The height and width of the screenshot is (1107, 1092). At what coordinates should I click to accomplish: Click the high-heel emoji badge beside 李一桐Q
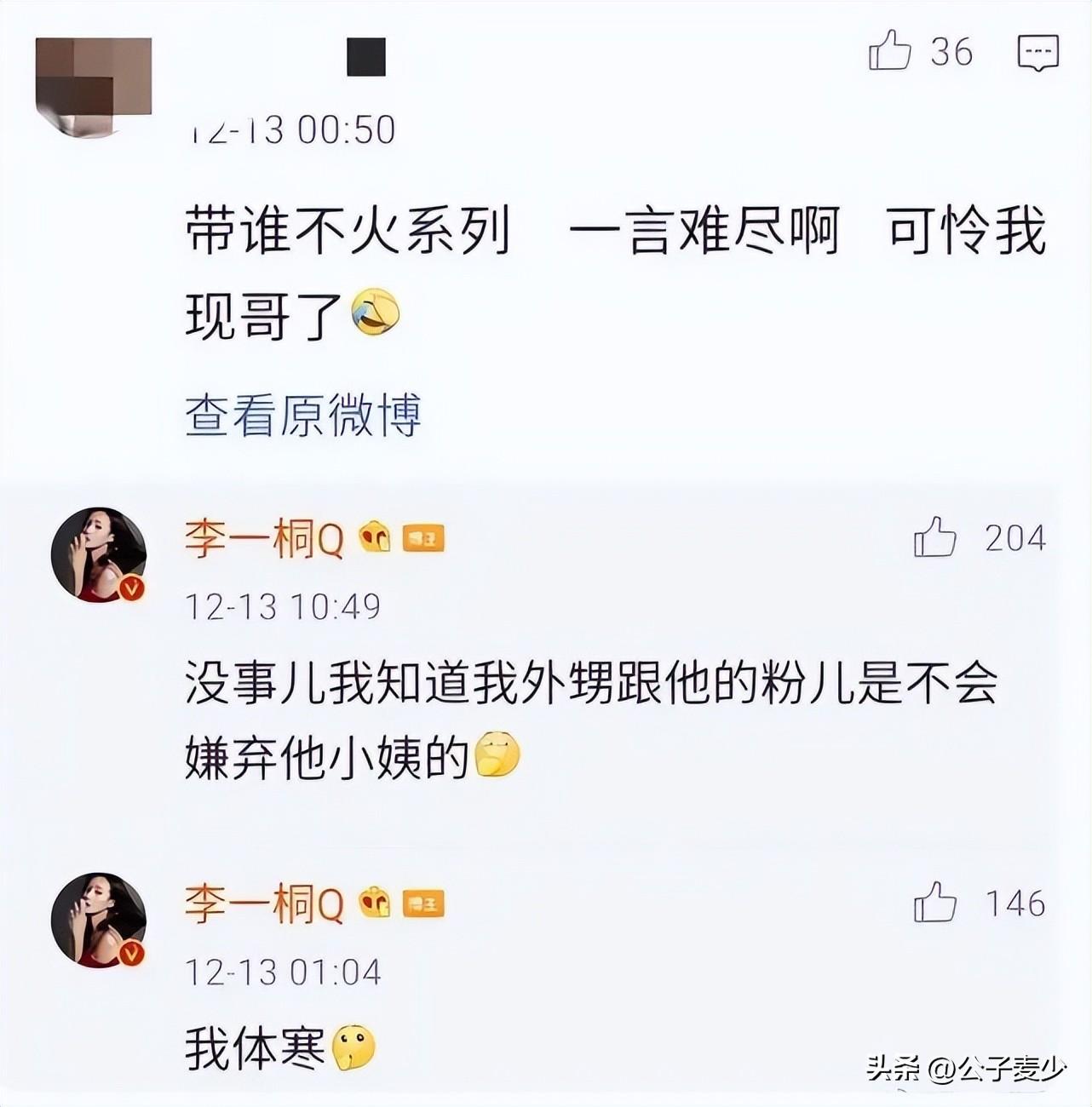point(373,538)
